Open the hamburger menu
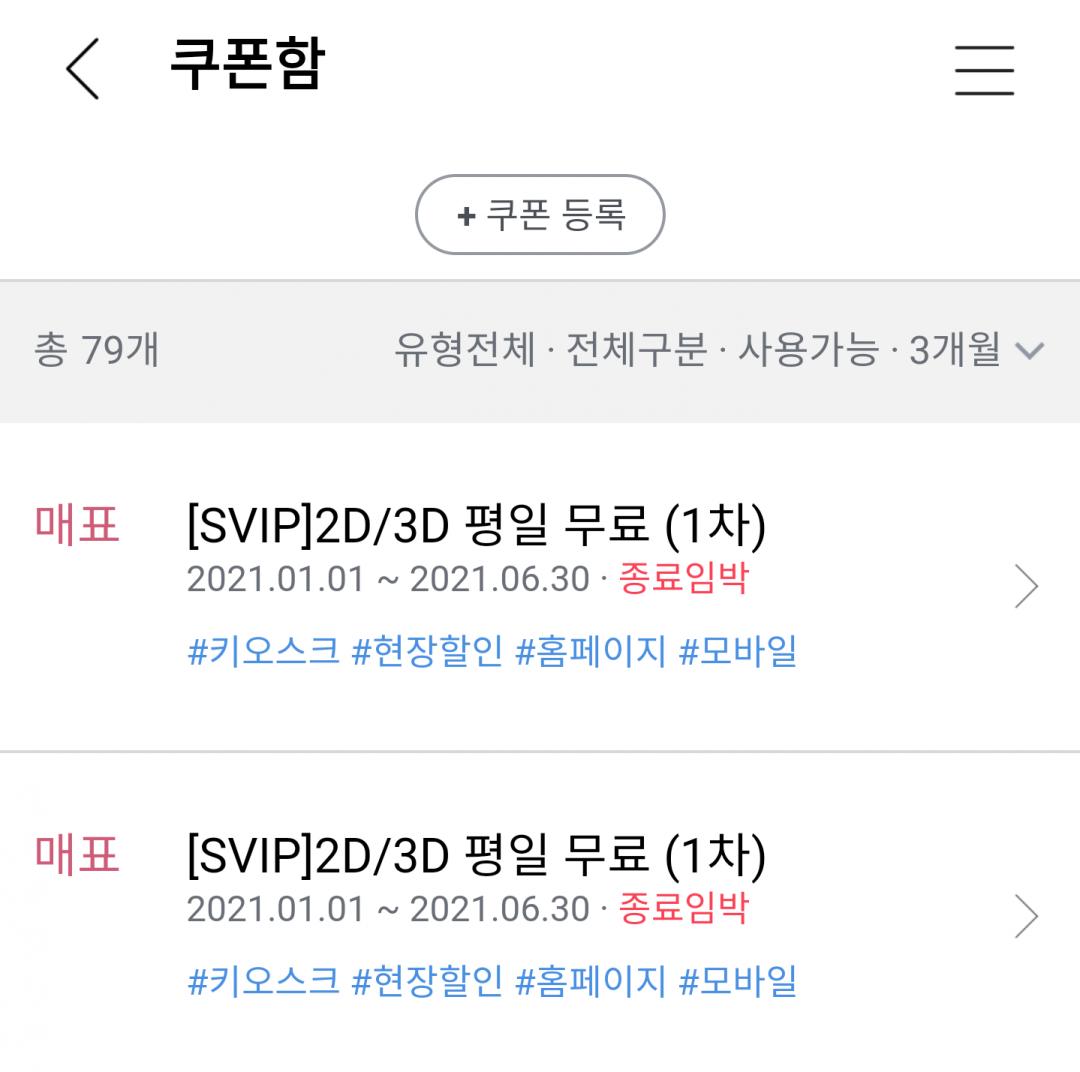The width and height of the screenshot is (1080, 1072). (984, 70)
